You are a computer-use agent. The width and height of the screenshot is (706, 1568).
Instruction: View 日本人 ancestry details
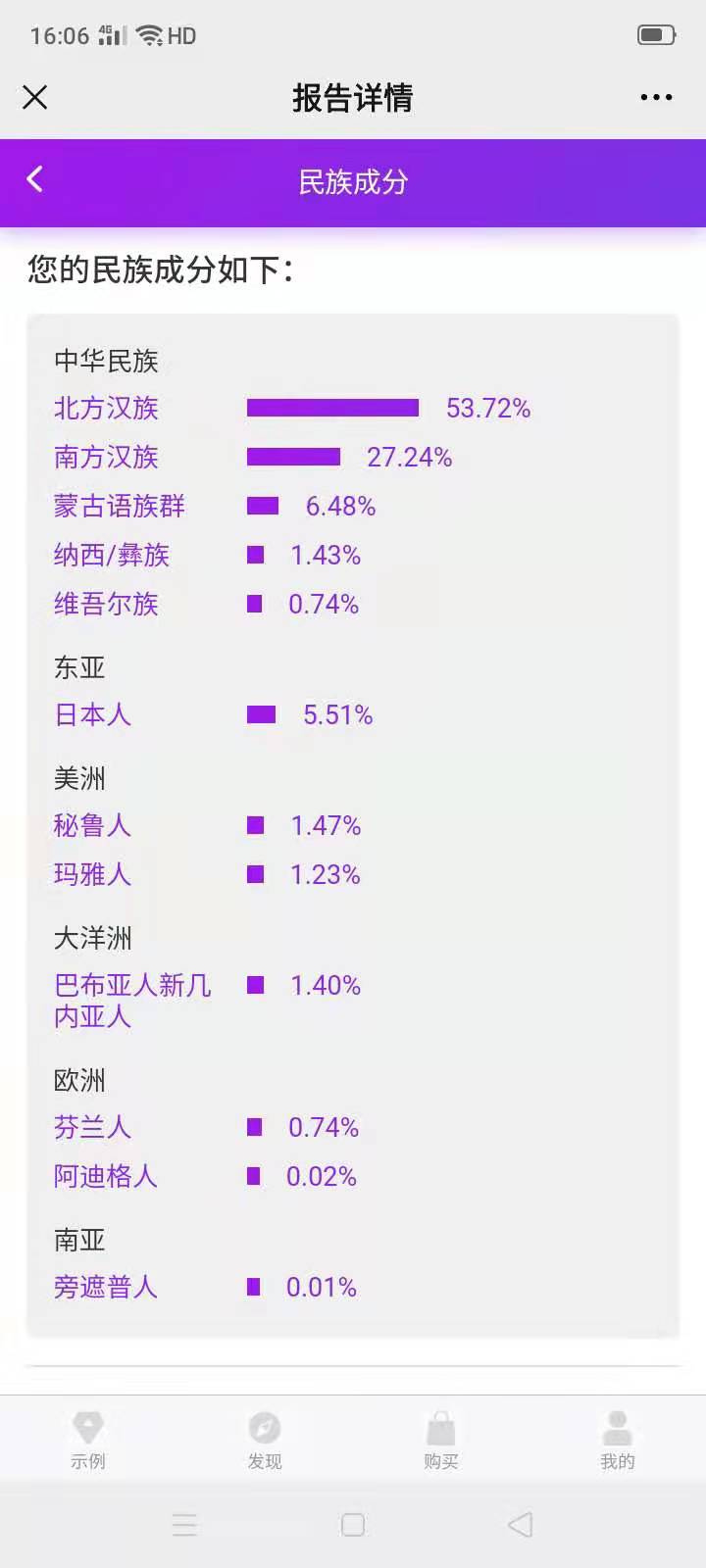click(93, 714)
